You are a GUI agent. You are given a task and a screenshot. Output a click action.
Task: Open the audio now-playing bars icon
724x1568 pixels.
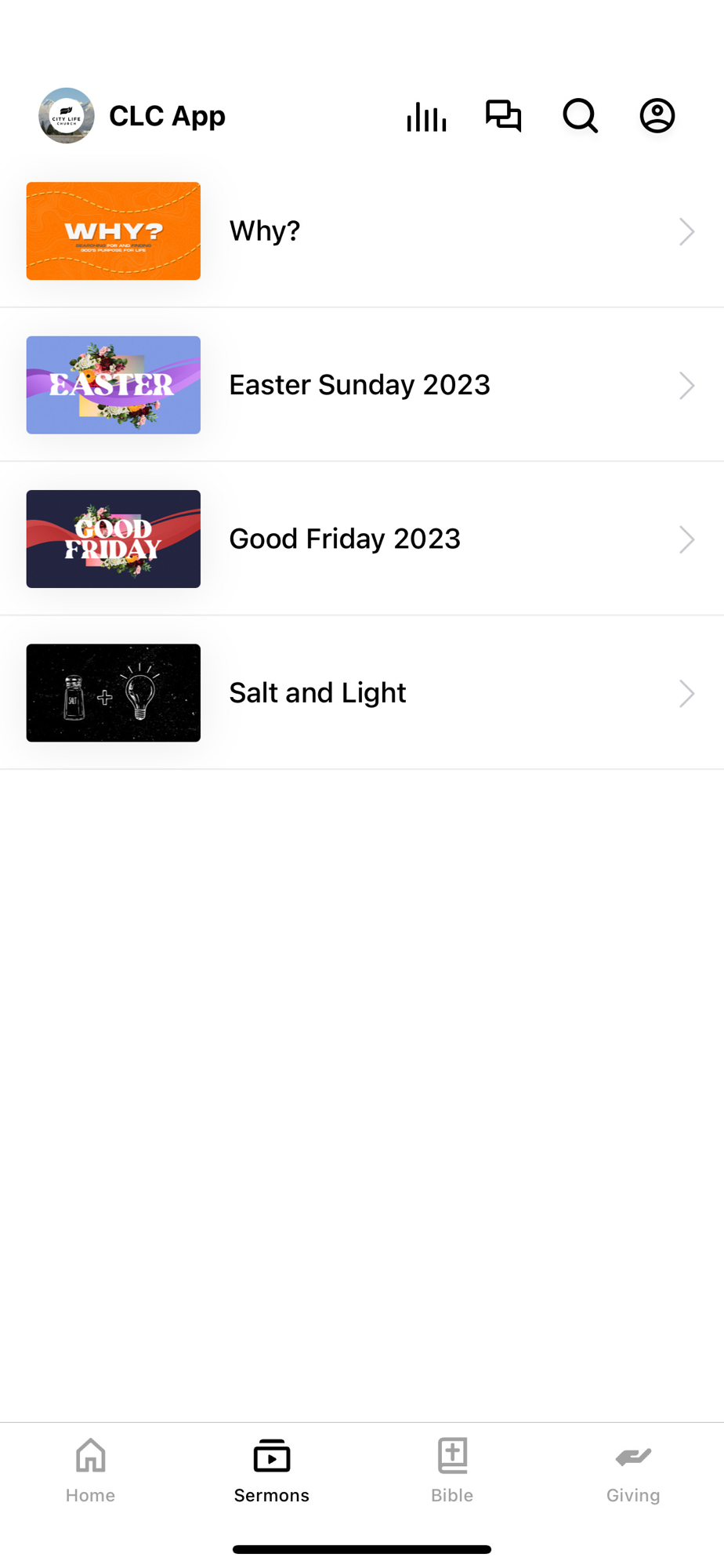(426, 117)
